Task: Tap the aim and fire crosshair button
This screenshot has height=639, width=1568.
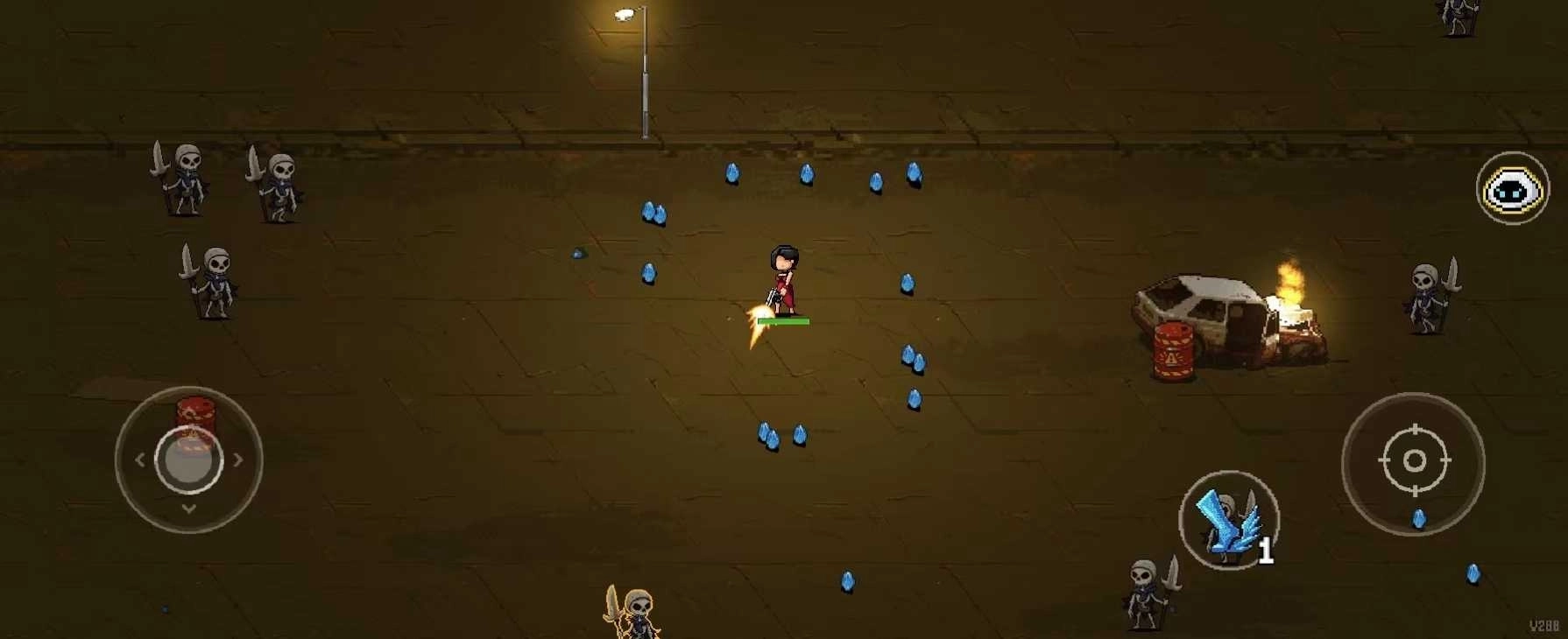Action: [x=1414, y=461]
